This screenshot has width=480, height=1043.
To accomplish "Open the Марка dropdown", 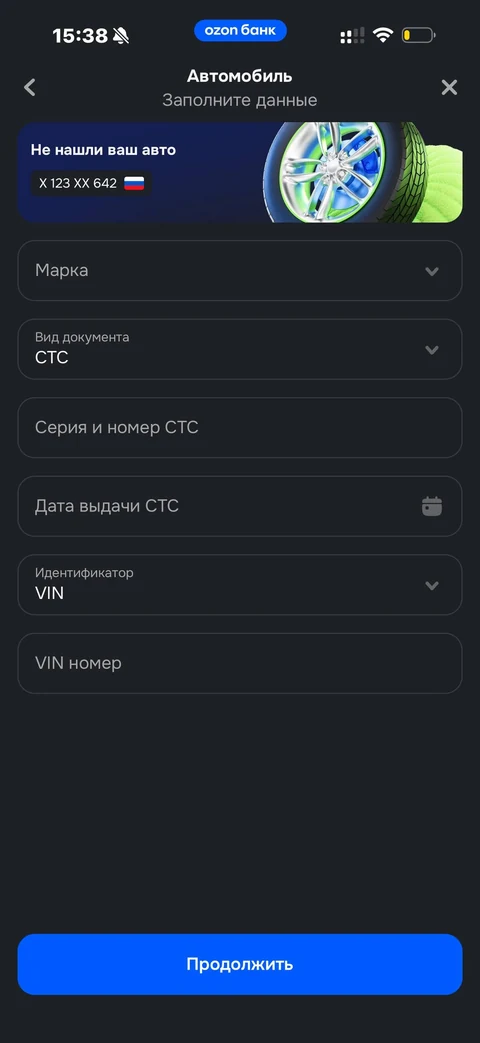I will [x=239, y=271].
